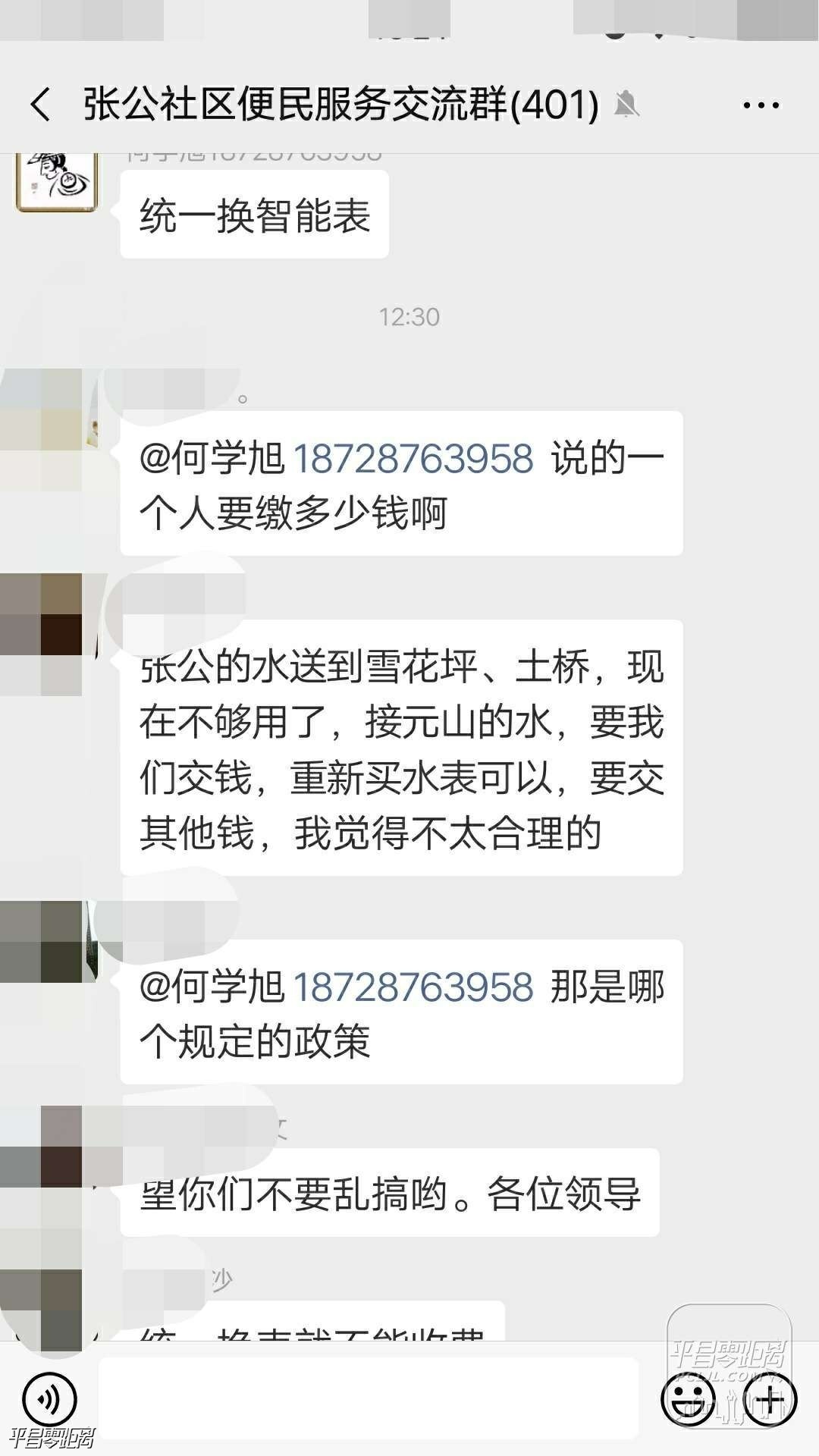Viewport: 819px width, 1456px height.
Task: Go back from the group chat
Action: pyautogui.click(x=41, y=105)
